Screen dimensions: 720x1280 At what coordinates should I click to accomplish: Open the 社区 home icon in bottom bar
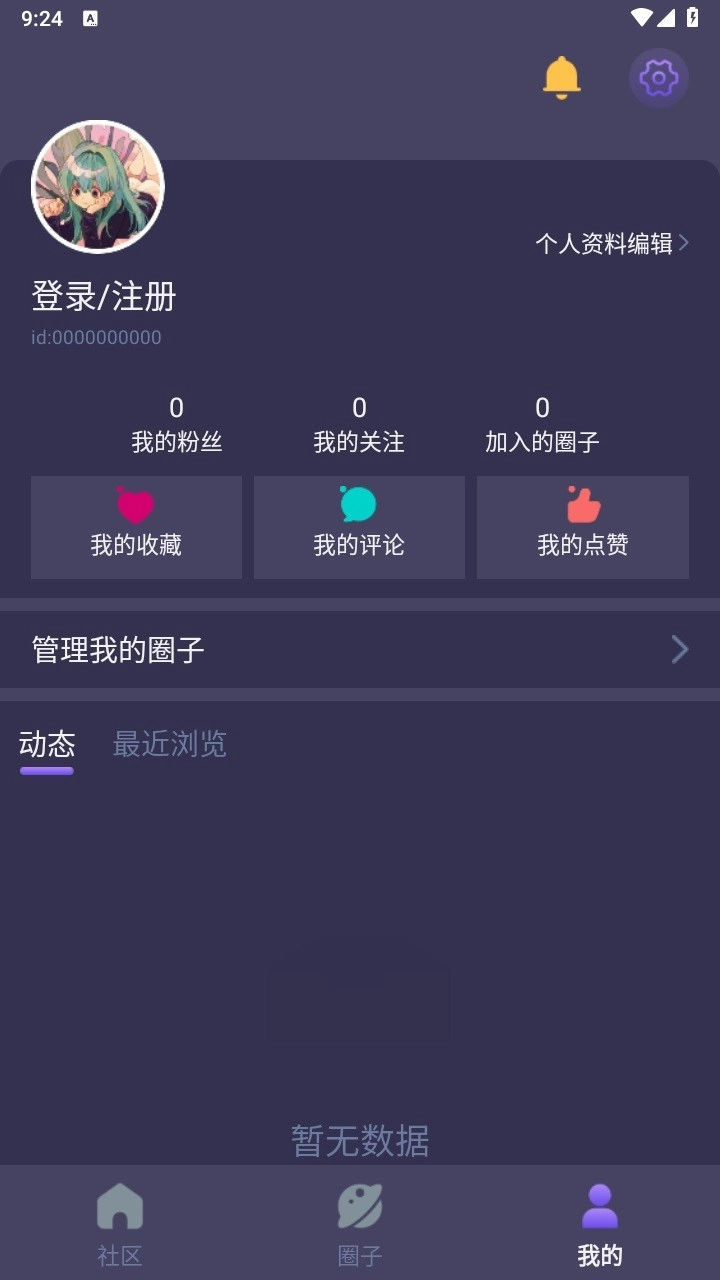point(119,1205)
